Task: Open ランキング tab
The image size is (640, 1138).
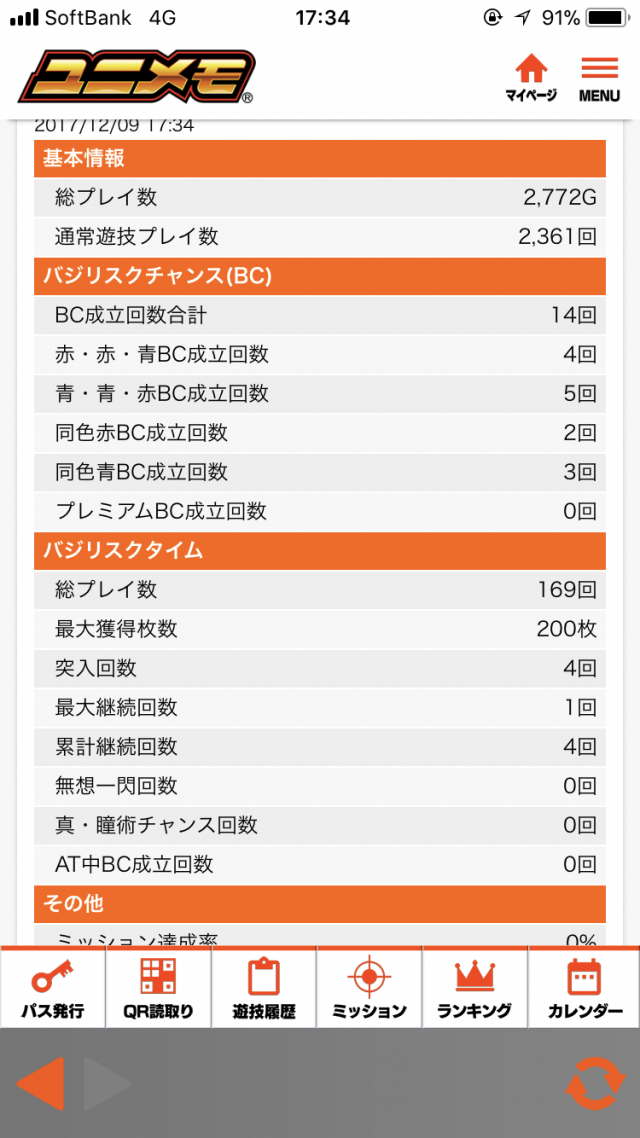Action: coord(475,988)
